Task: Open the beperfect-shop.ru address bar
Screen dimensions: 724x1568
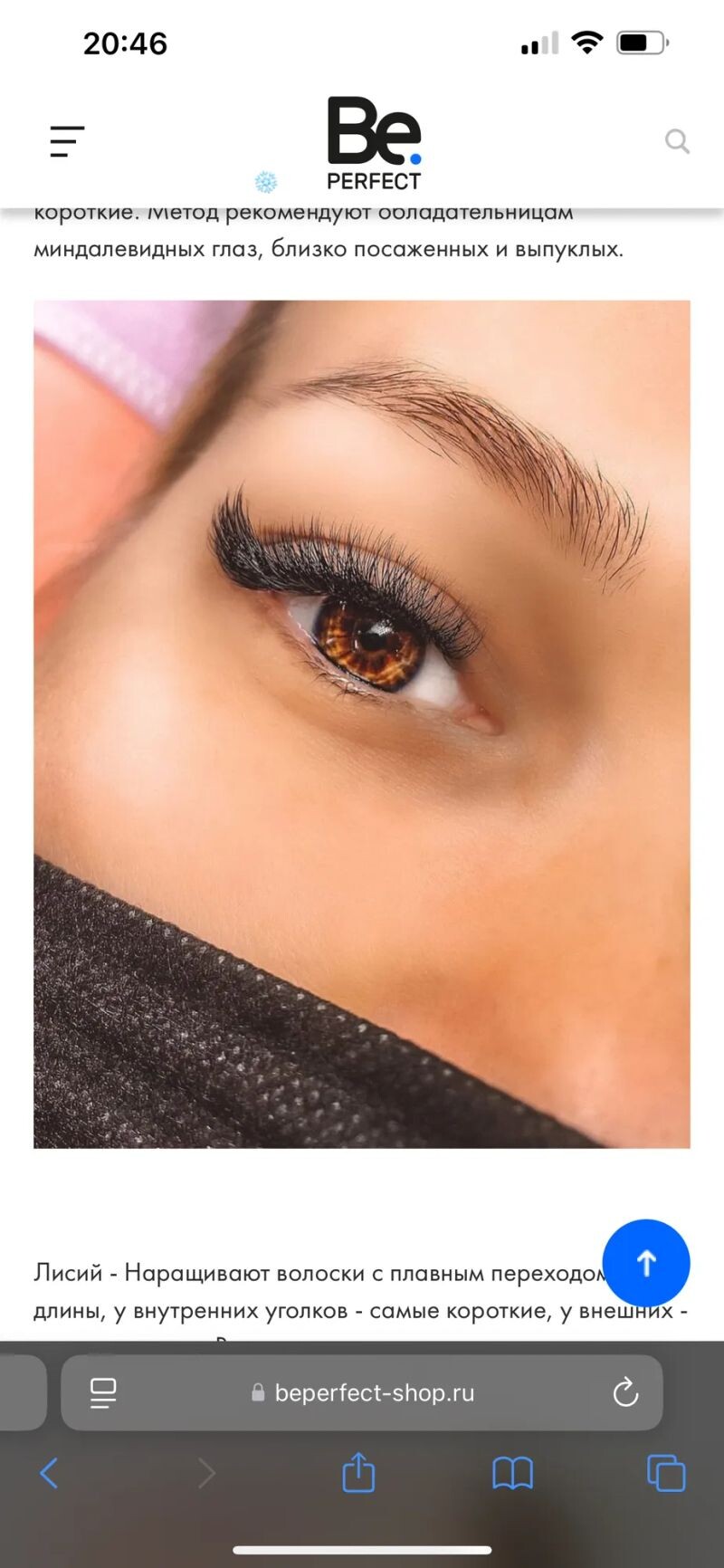Action: coord(373,1392)
